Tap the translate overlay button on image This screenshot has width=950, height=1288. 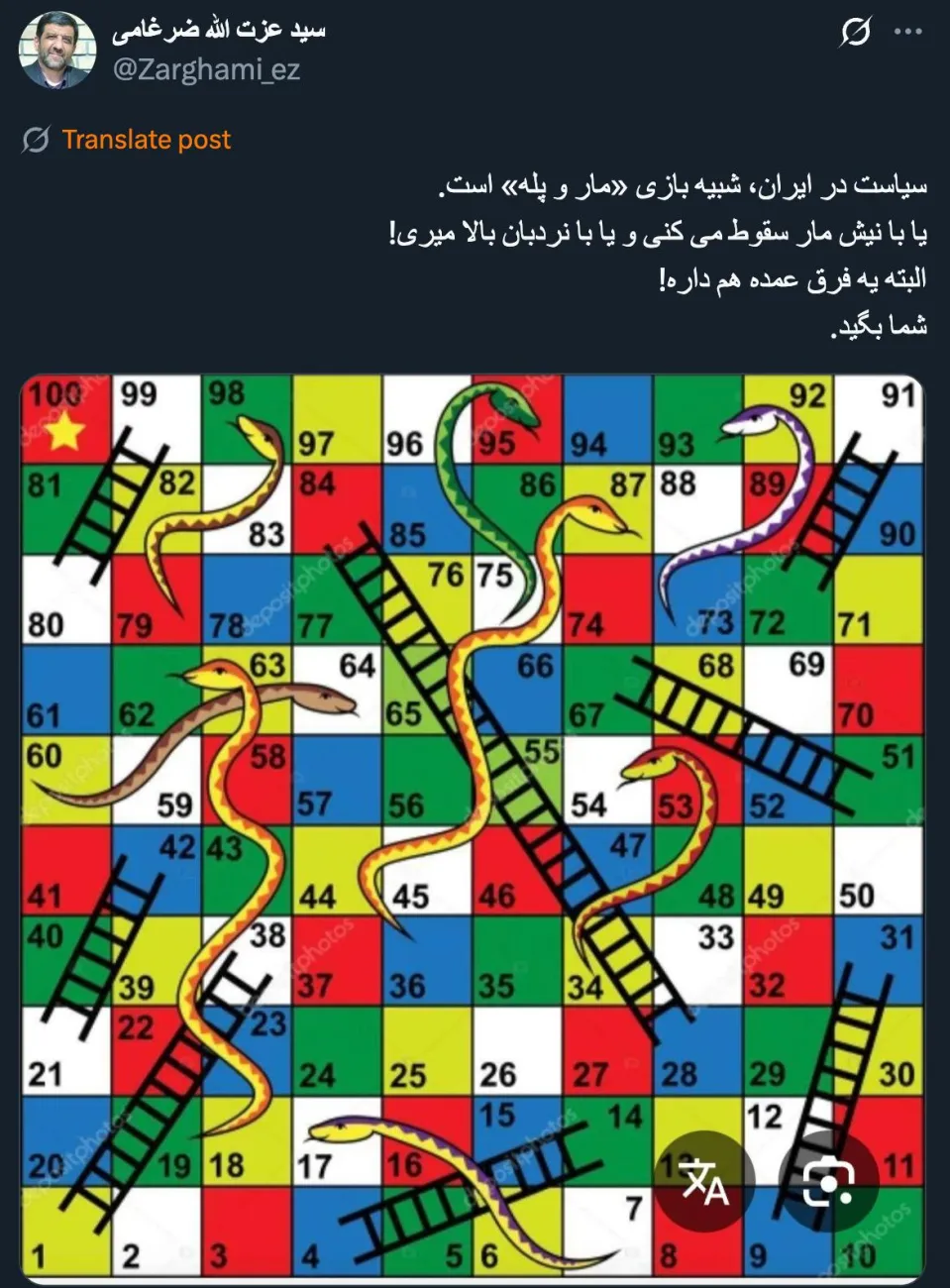point(705,1181)
